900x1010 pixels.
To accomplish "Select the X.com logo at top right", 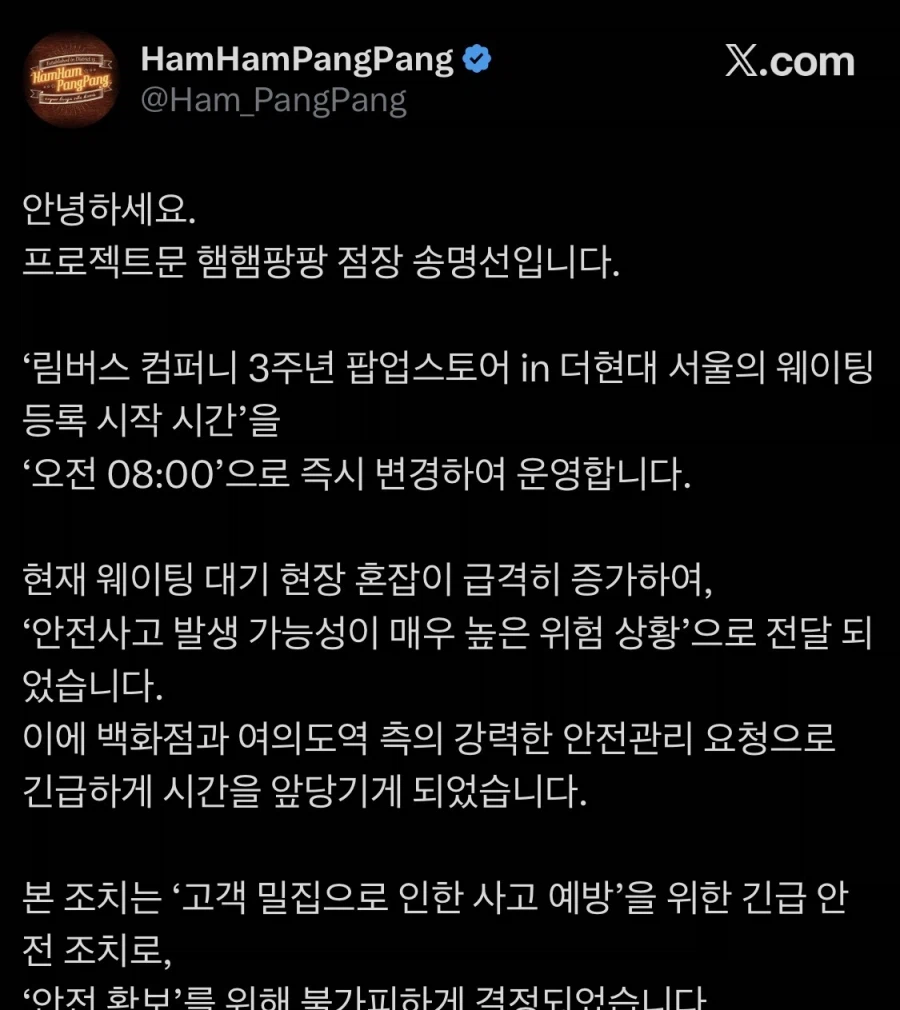I will 789,62.
